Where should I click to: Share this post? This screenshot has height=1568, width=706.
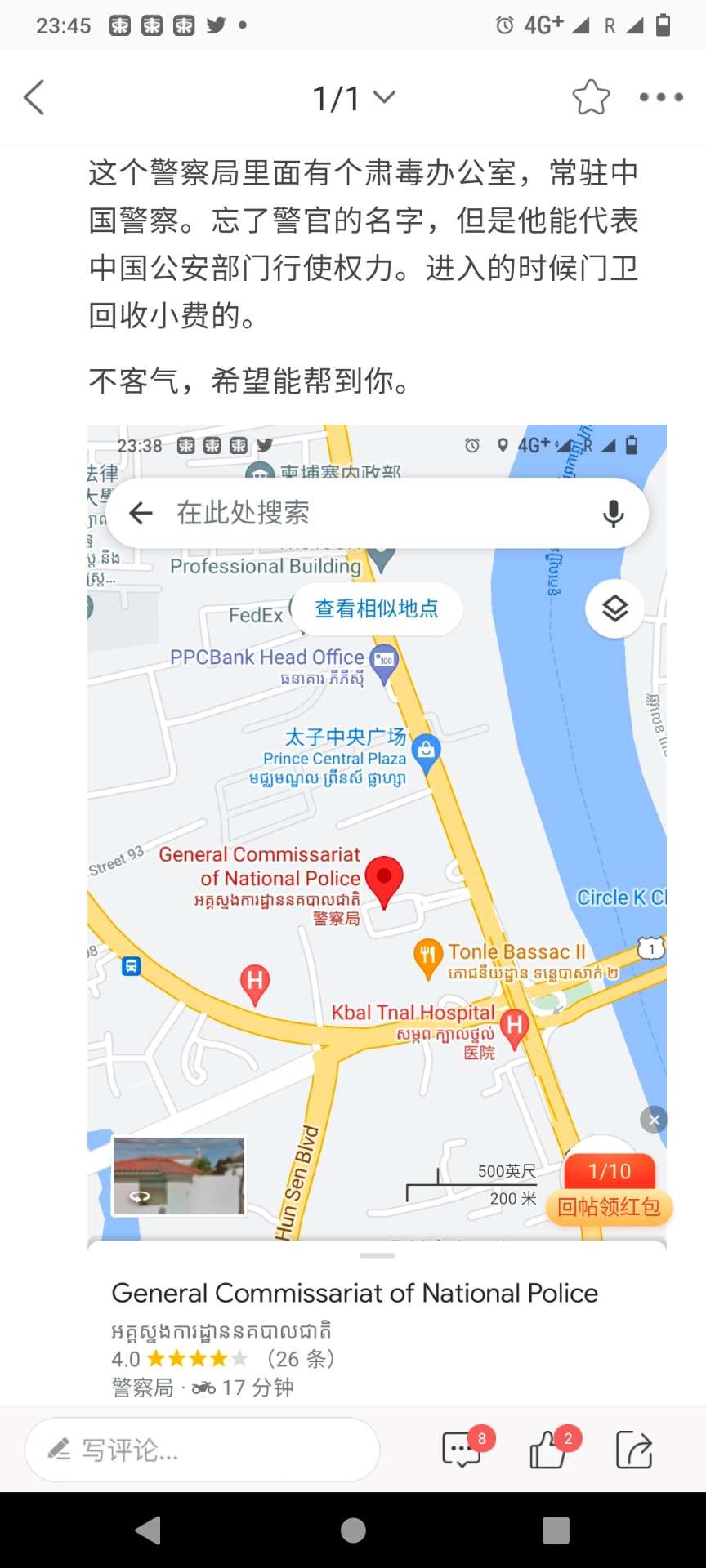click(x=634, y=1450)
